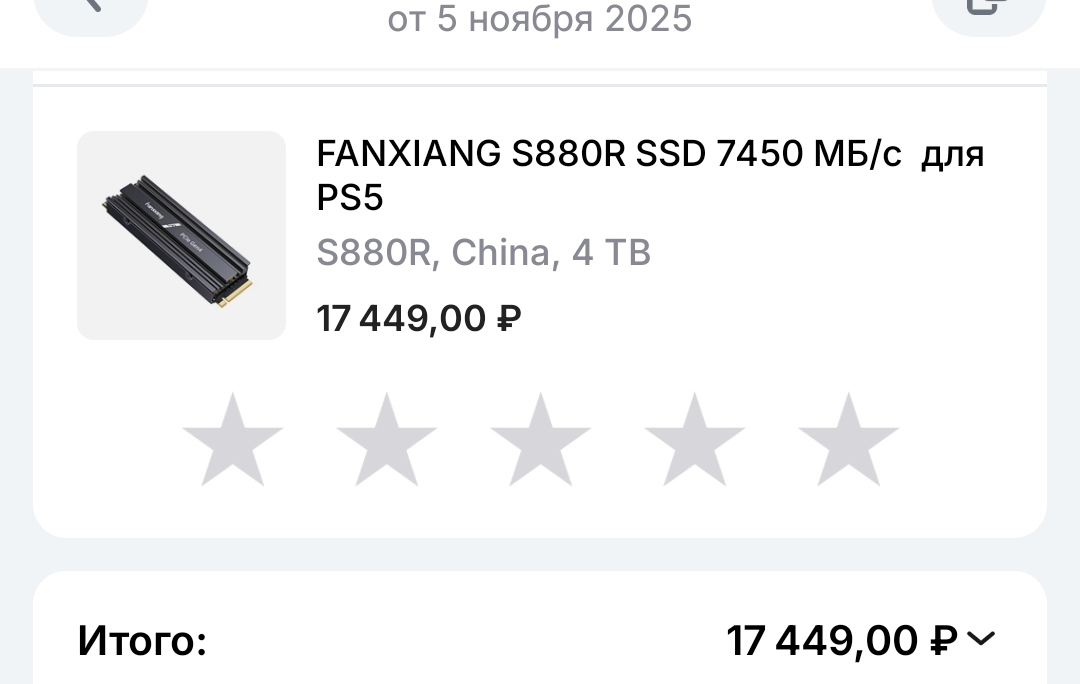Expand the Итого total breakdown chevron
Viewport: 1080px width, 684px height.
[x=982, y=638]
